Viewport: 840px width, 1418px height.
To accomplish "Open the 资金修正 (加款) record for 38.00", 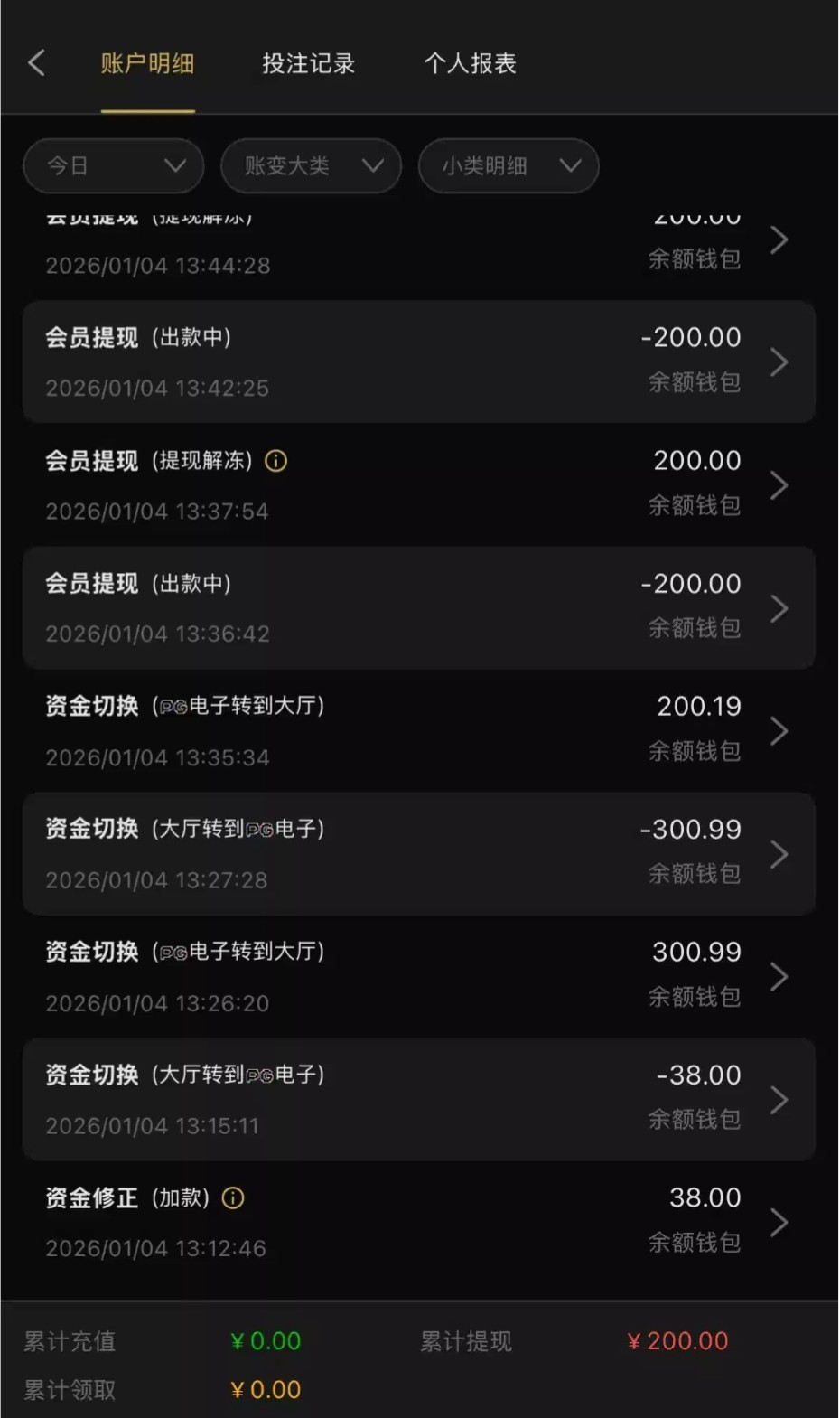I will coord(419,1223).
